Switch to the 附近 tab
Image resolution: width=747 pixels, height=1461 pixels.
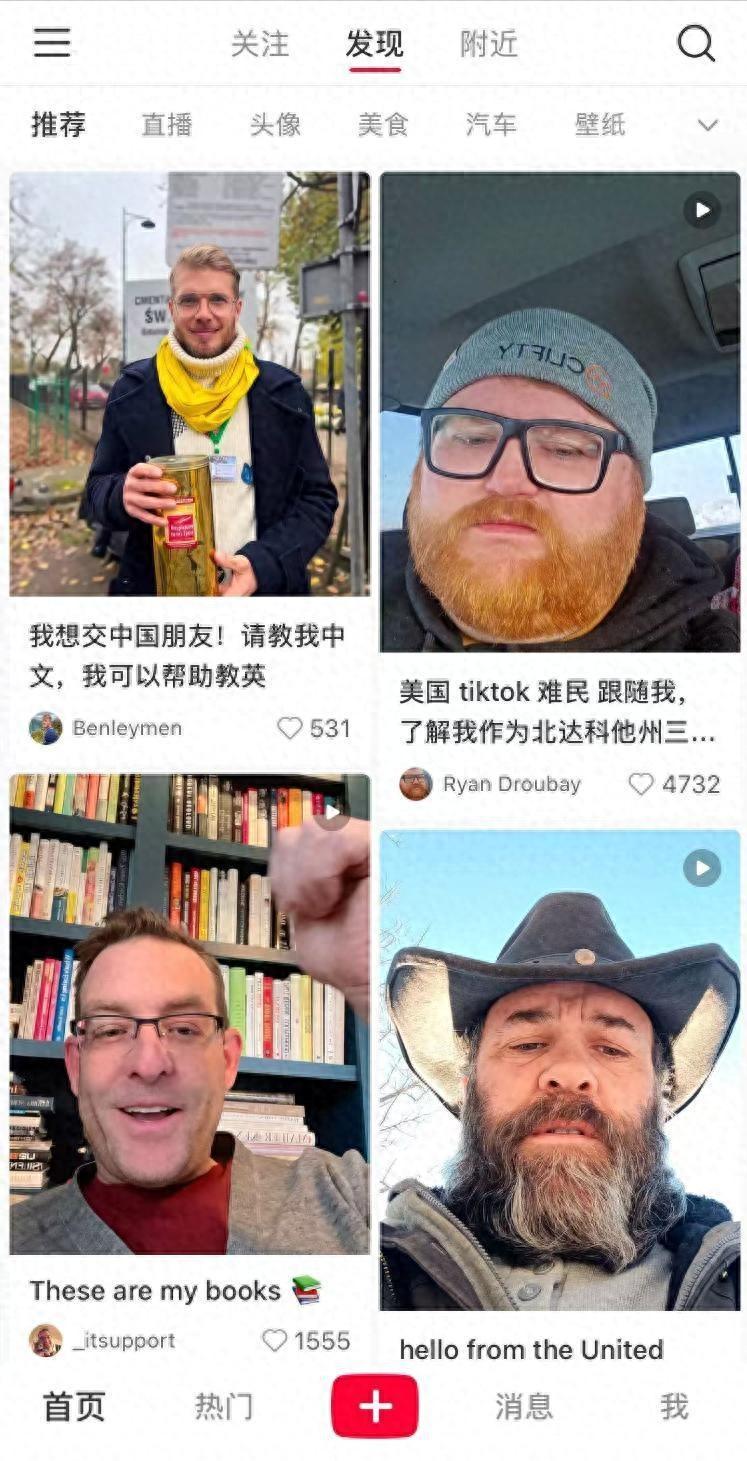click(x=488, y=44)
